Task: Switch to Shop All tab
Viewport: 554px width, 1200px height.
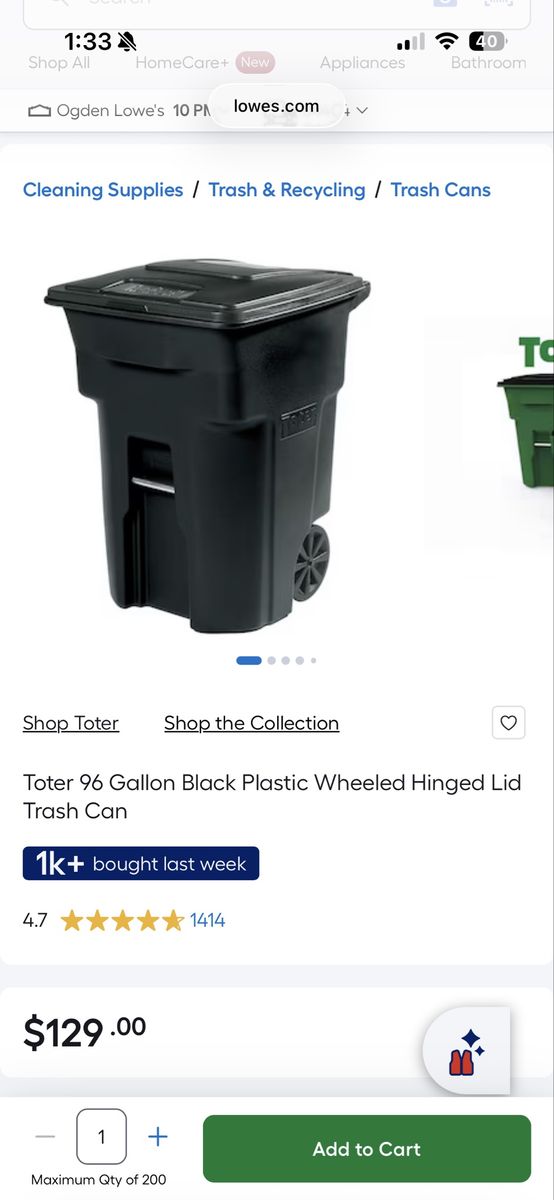Action: click(59, 62)
